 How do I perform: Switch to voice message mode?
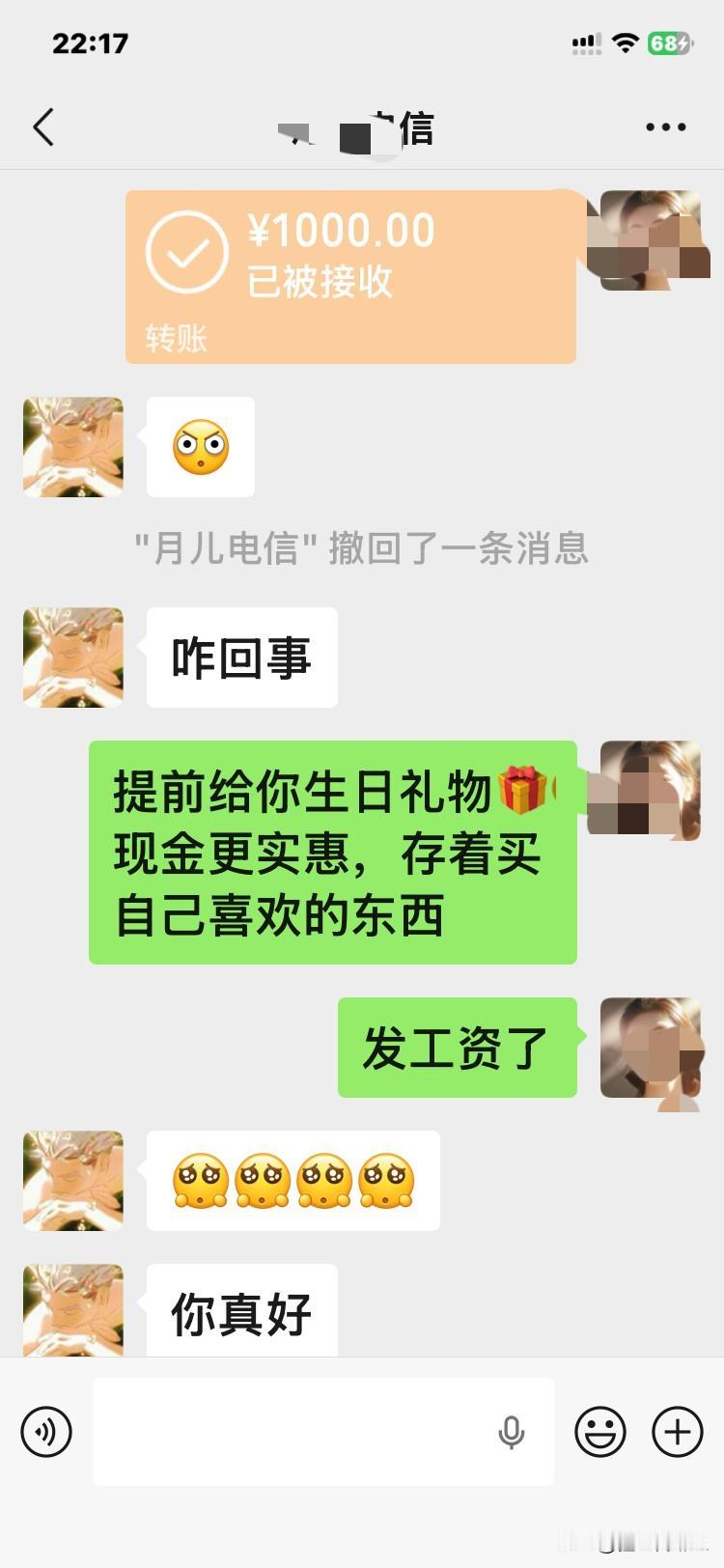tap(45, 1432)
